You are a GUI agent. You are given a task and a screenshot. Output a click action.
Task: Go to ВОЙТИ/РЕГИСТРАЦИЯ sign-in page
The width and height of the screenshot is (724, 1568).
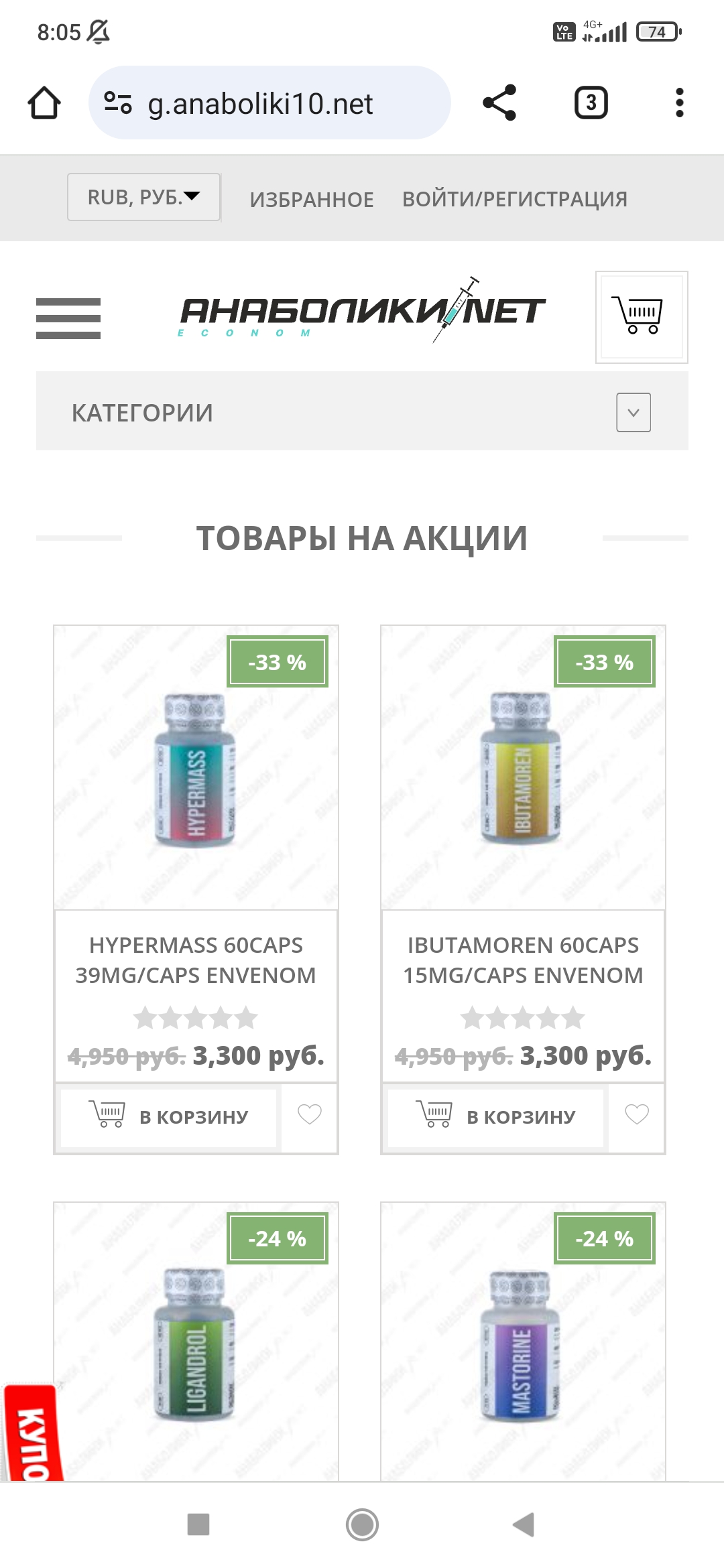click(x=515, y=199)
